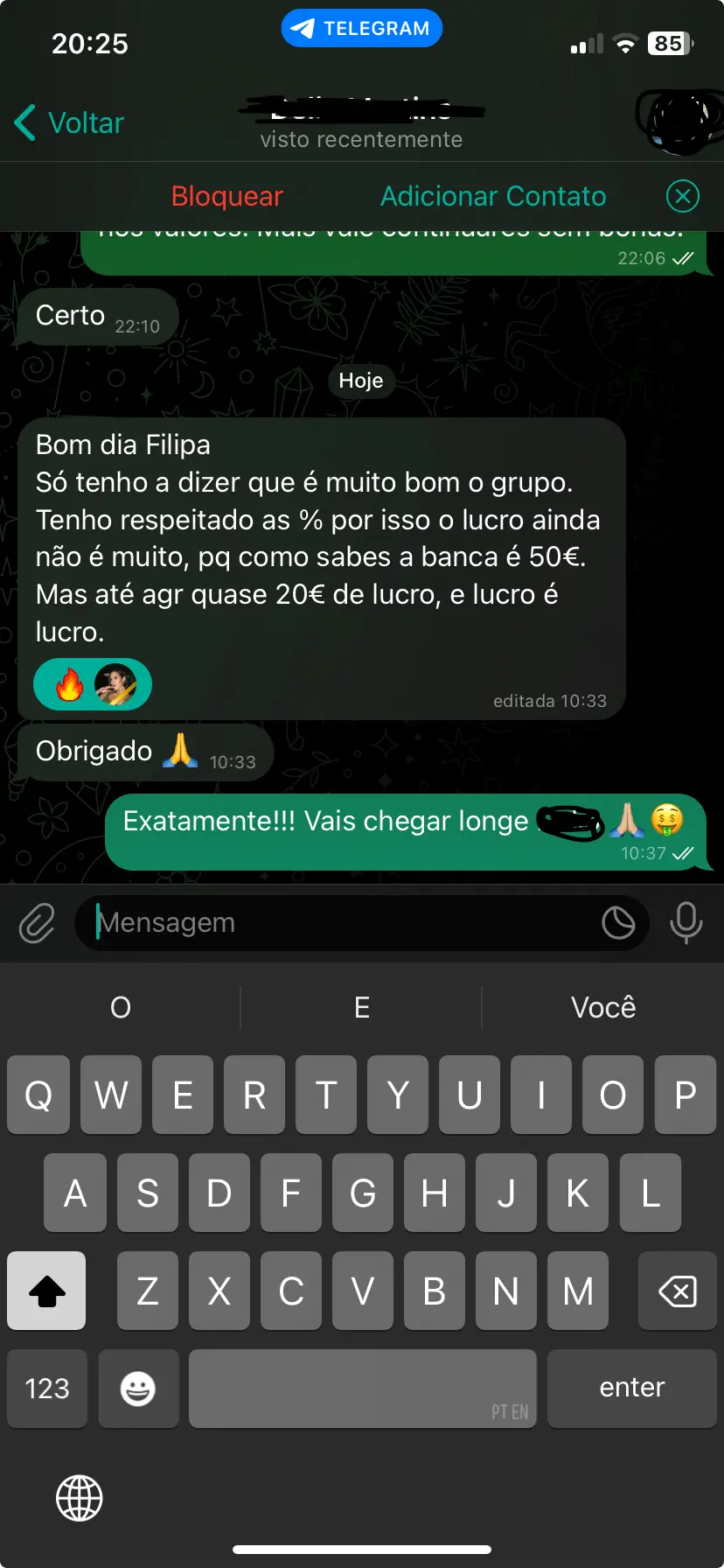Return to Telegram via the status pill

(x=362, y=29)
